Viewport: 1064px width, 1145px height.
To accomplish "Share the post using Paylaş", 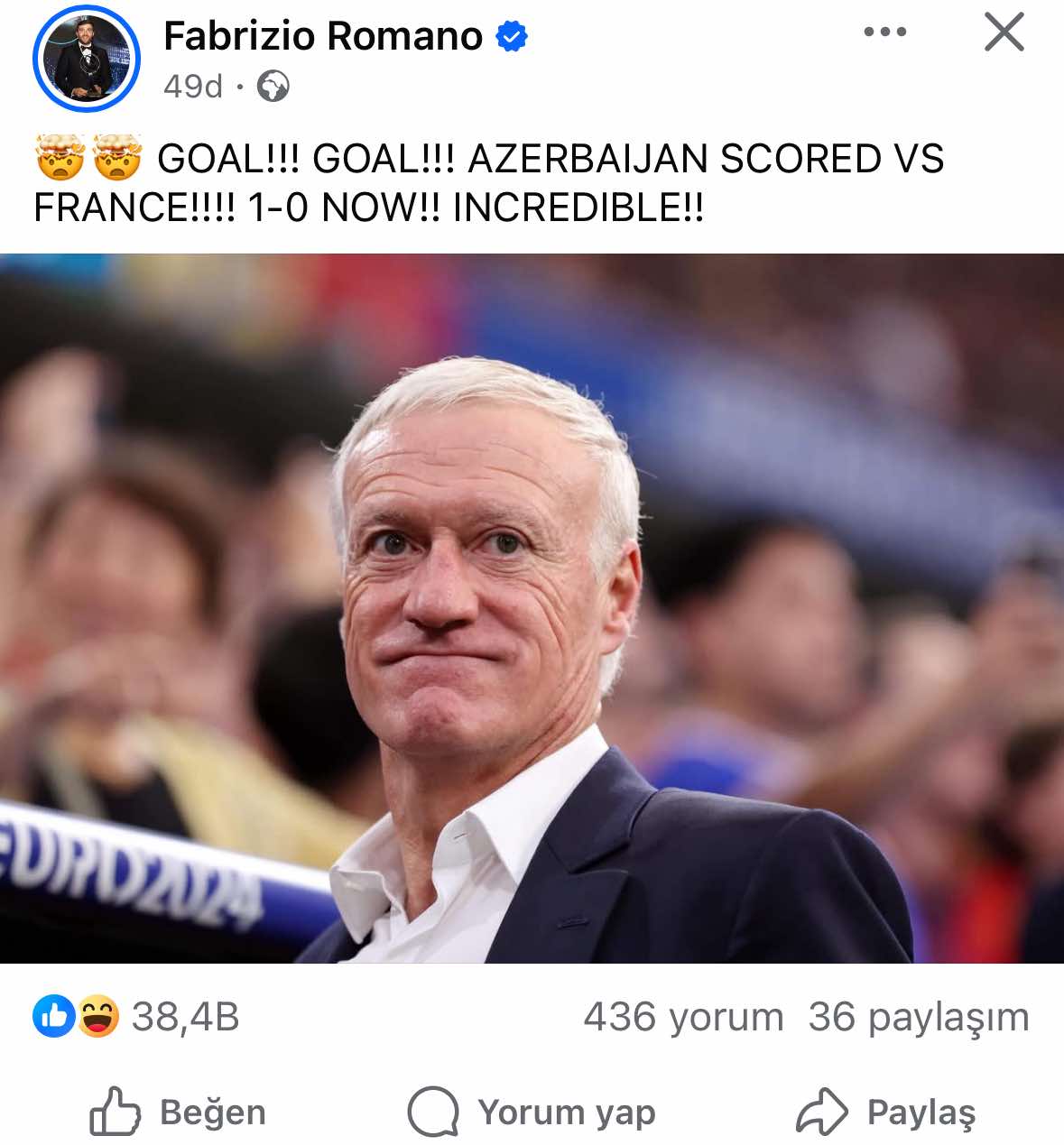I will pyautogui.click(x=885, y=1112).
